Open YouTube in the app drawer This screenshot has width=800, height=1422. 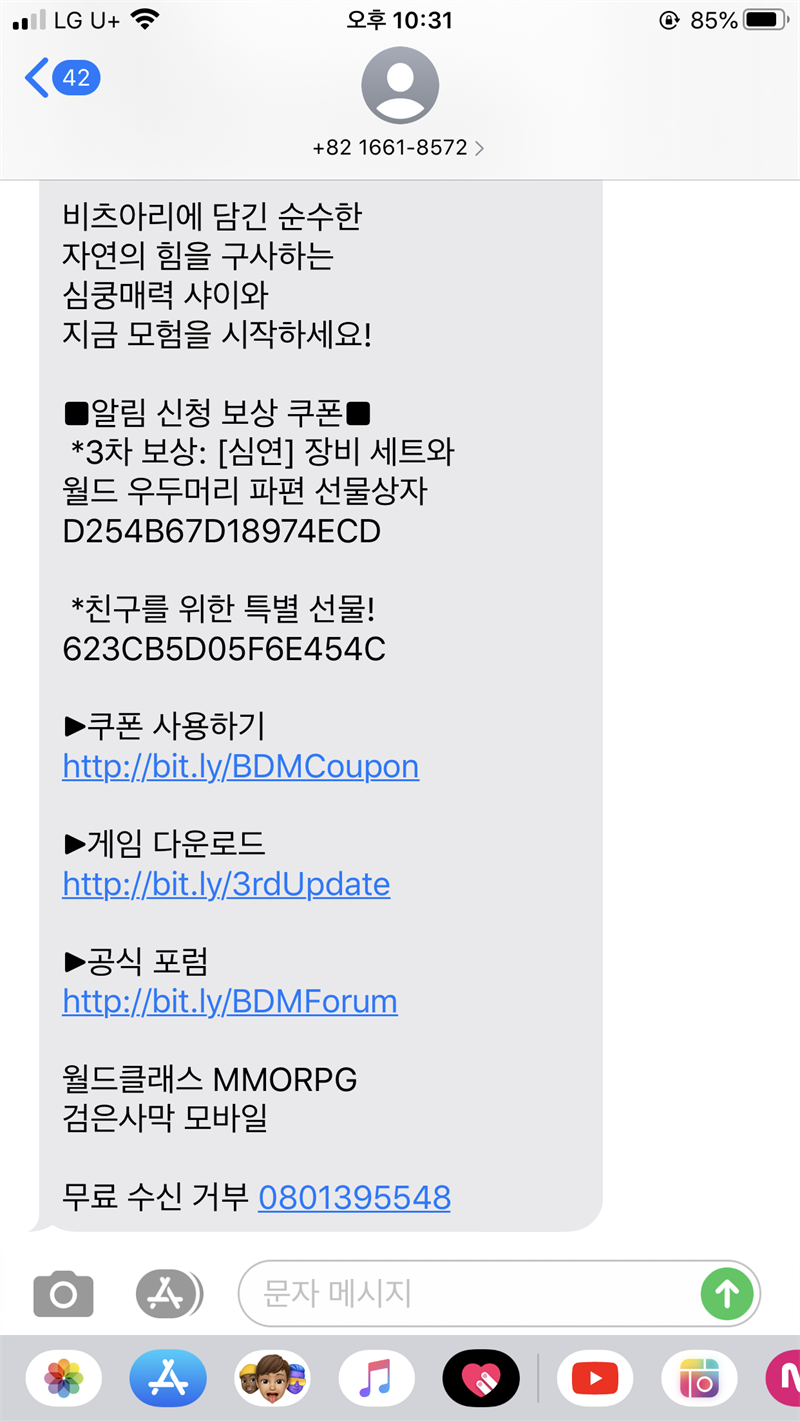(595, 1380)
